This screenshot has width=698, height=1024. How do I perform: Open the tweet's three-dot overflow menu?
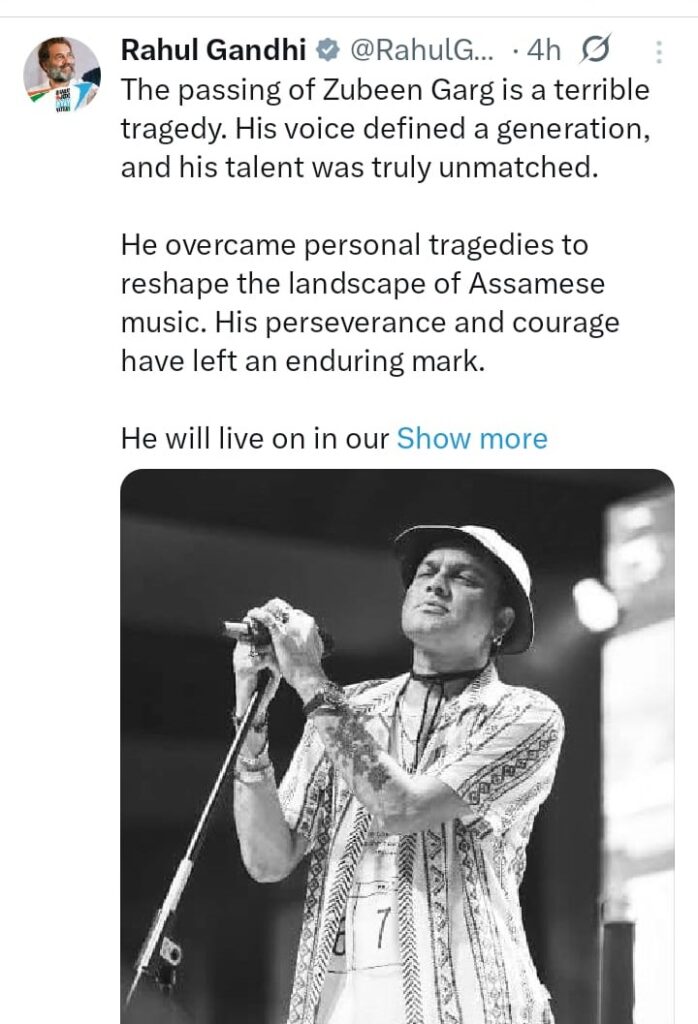[658, 50]
